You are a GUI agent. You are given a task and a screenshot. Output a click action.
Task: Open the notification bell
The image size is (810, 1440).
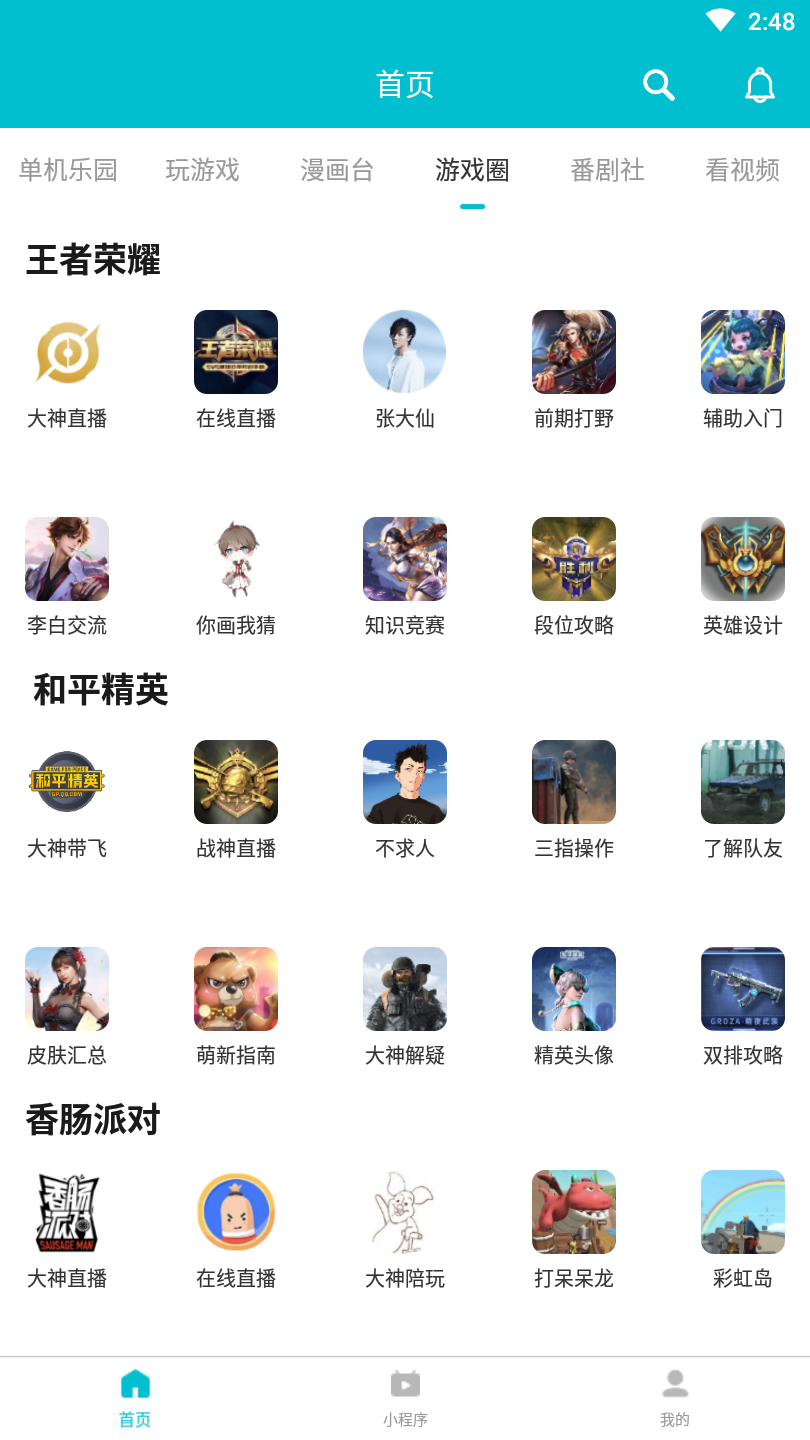(759, 85)
